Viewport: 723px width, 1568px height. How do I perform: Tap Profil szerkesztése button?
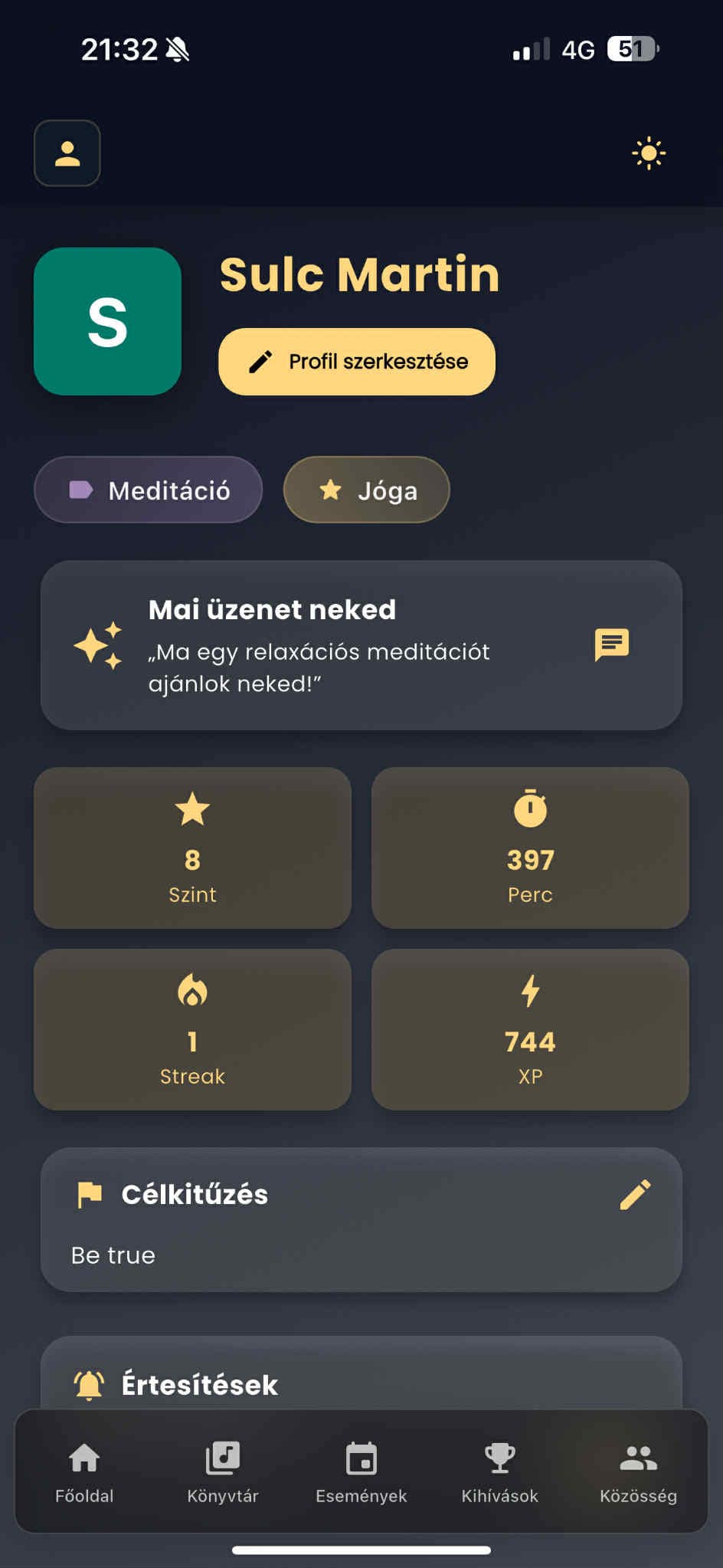[x=357, y=362]
